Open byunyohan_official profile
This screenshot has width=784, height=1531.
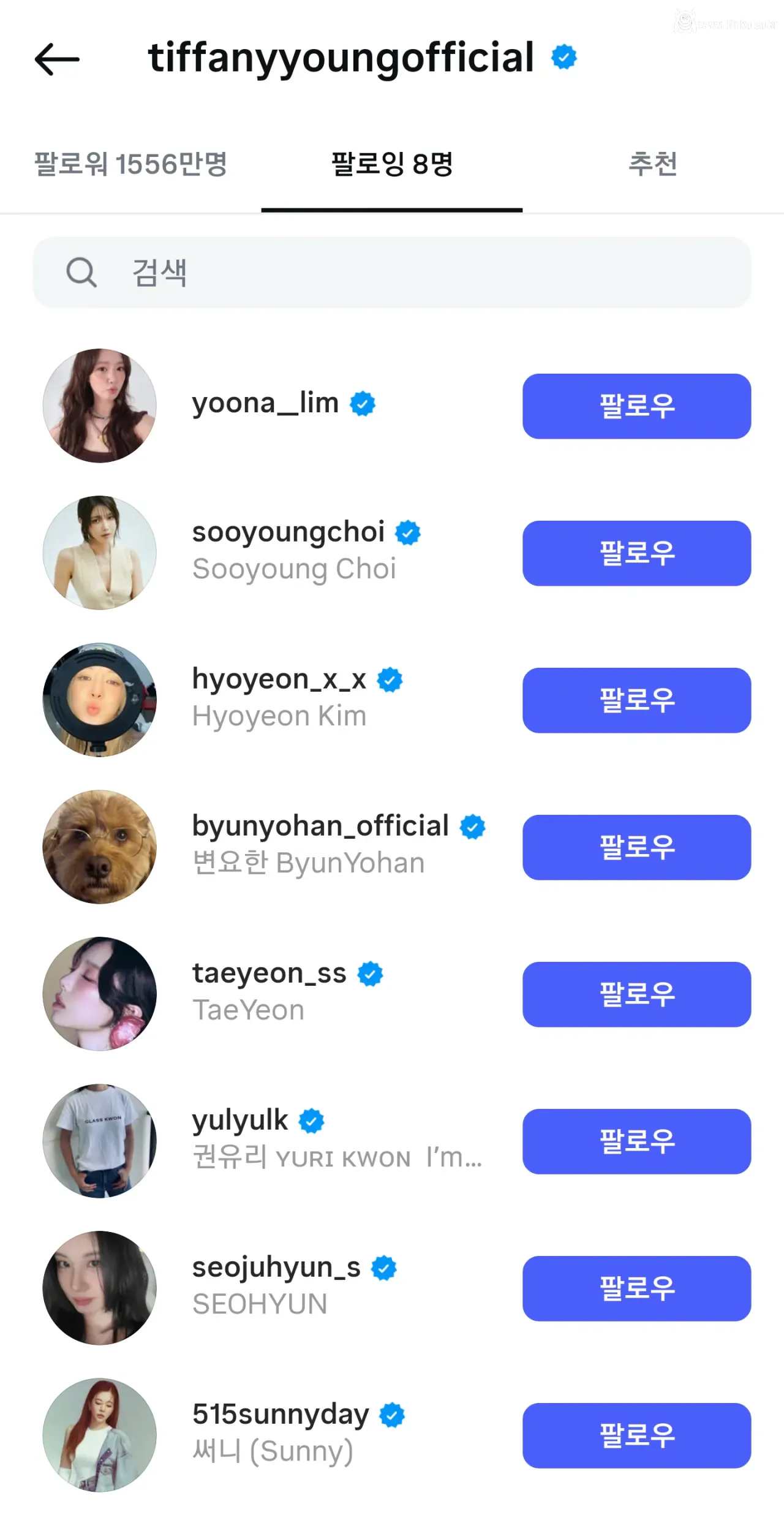tap(320, 826)
